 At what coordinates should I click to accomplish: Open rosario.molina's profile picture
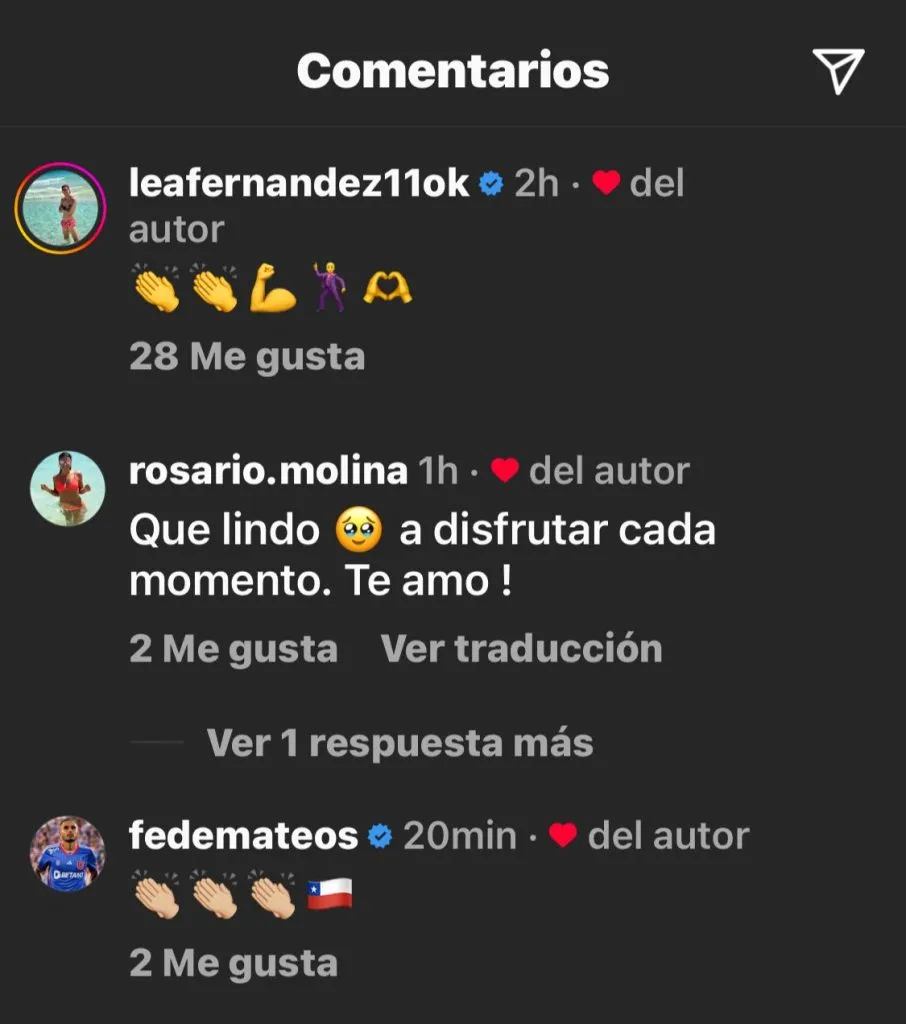tap(66, 489)
